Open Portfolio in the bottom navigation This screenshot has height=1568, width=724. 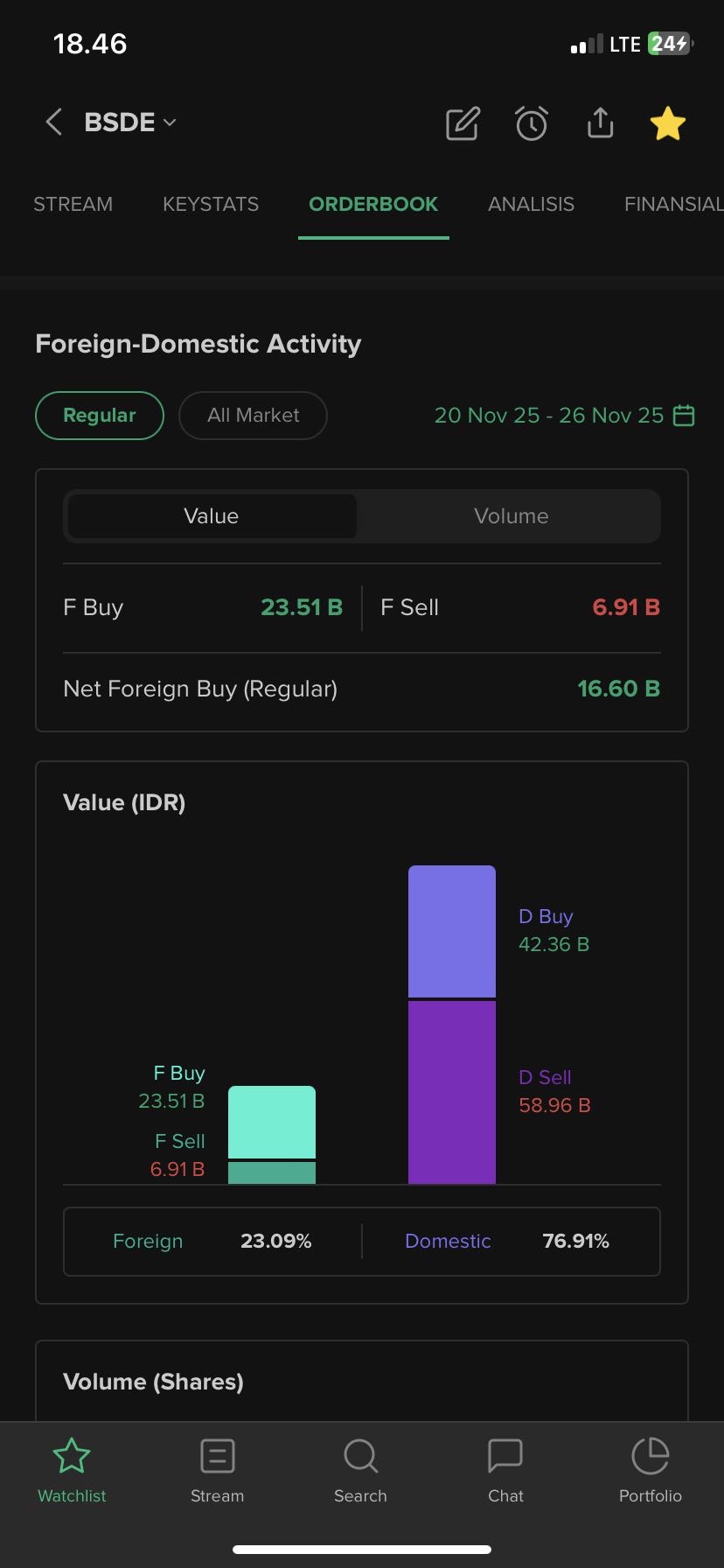coord(650,1470)
